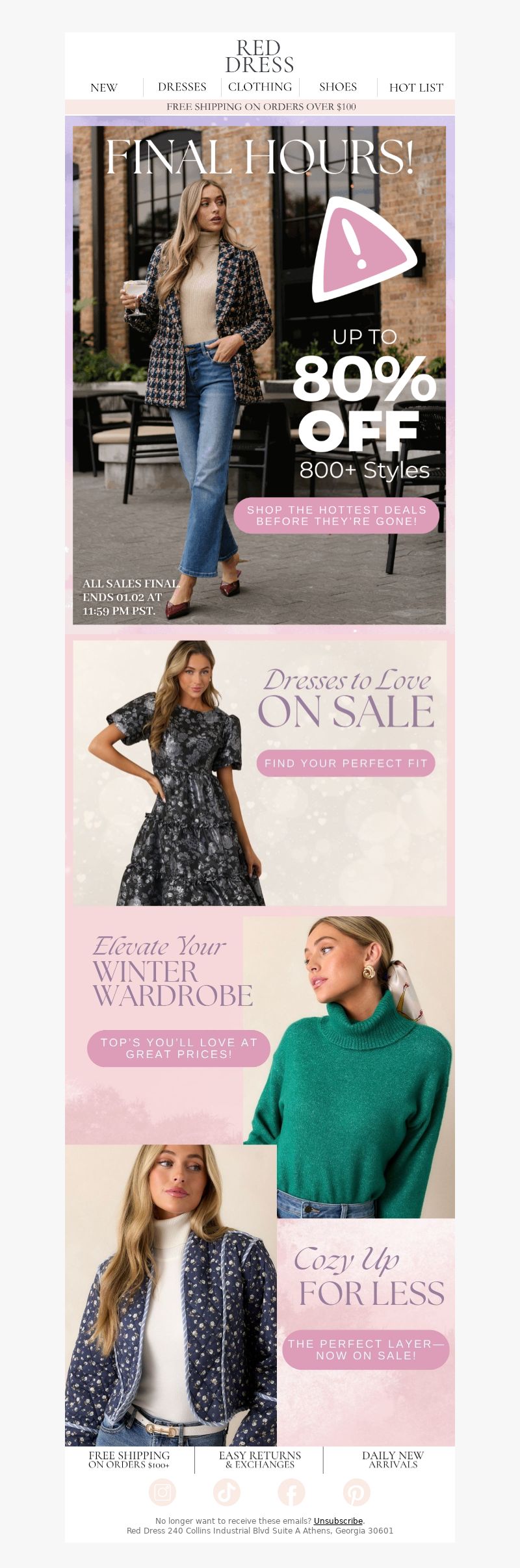Viewport: 520px width, 1568px height.
Task: Visit Red Dress Facebook page
Action: [291, 1492]
